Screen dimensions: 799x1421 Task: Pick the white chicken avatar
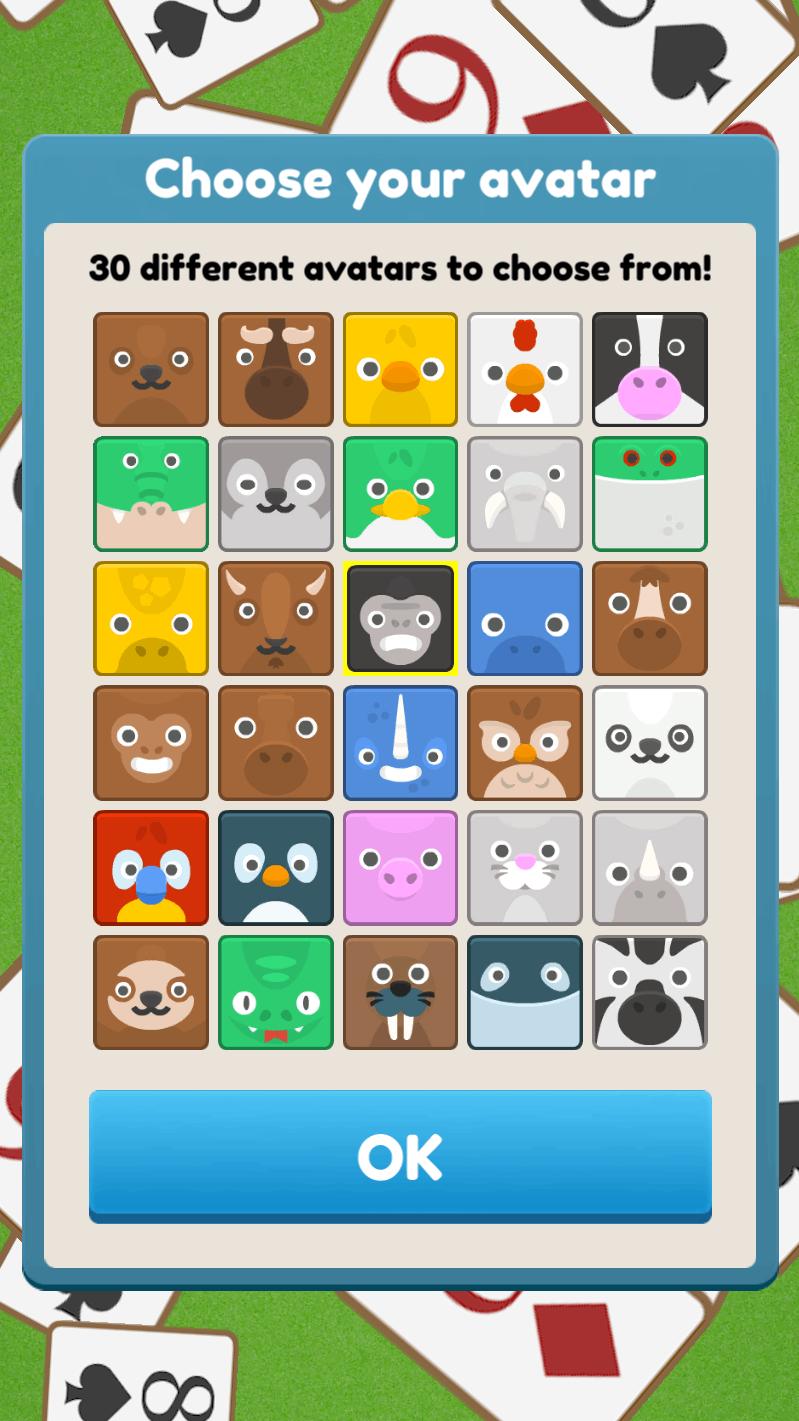525,369
